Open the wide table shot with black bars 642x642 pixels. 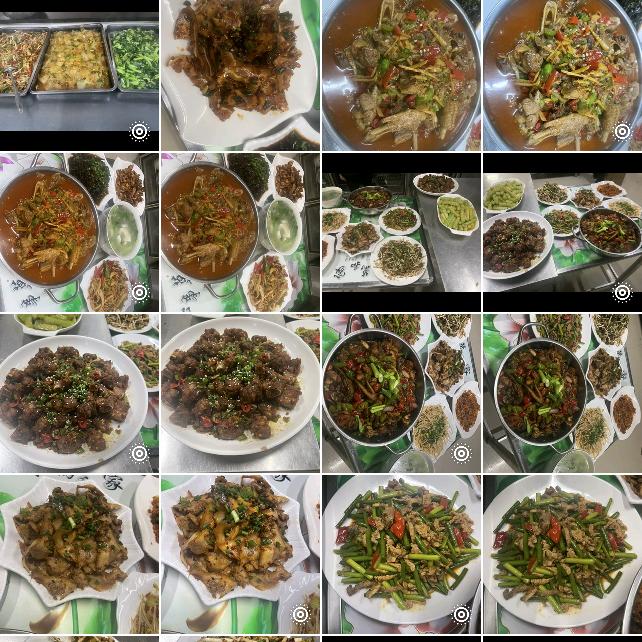click(400, 232)
